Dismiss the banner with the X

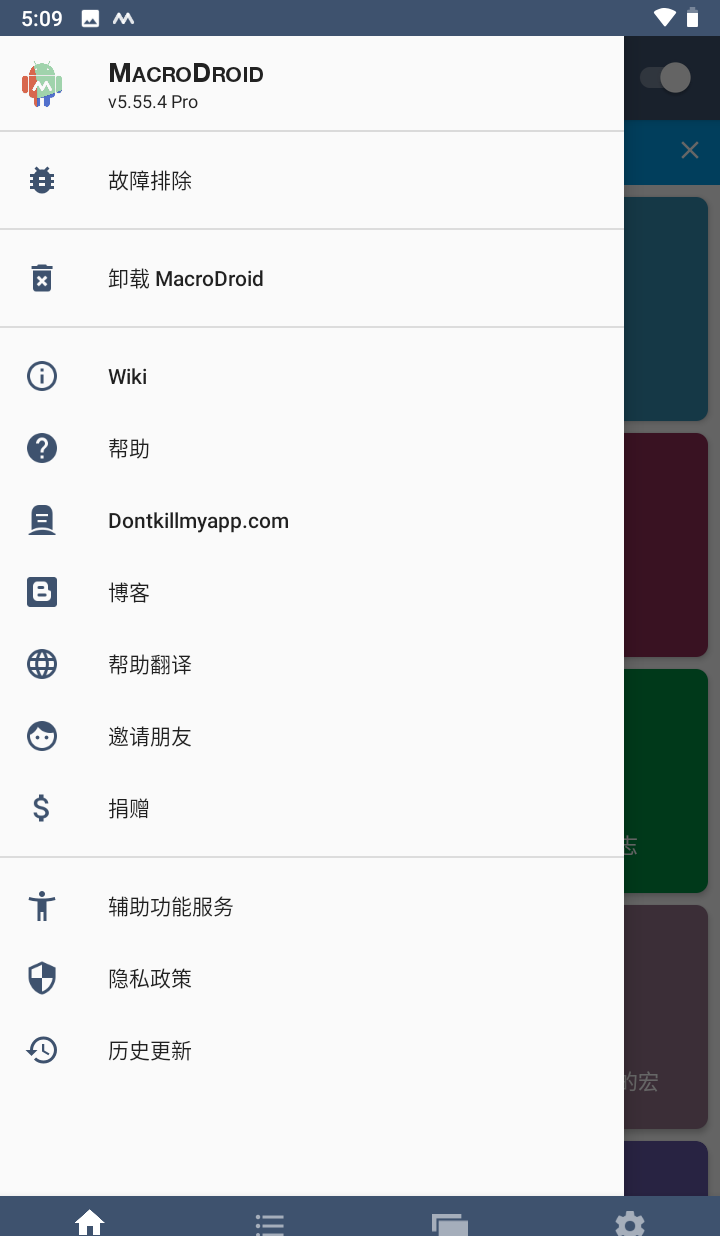tap(689, 151)
